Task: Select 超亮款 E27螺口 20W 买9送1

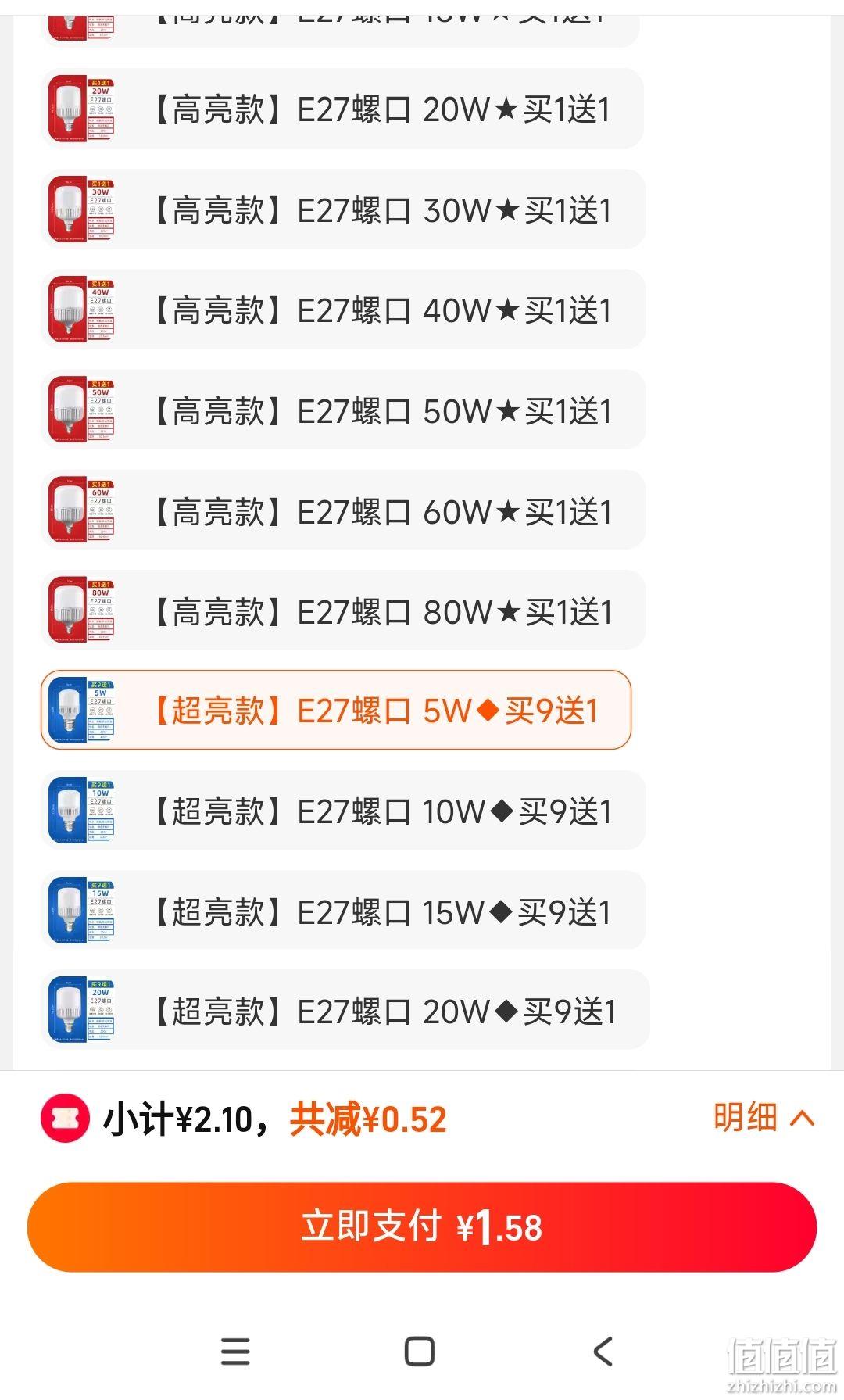Action: tap(345, 1010)
